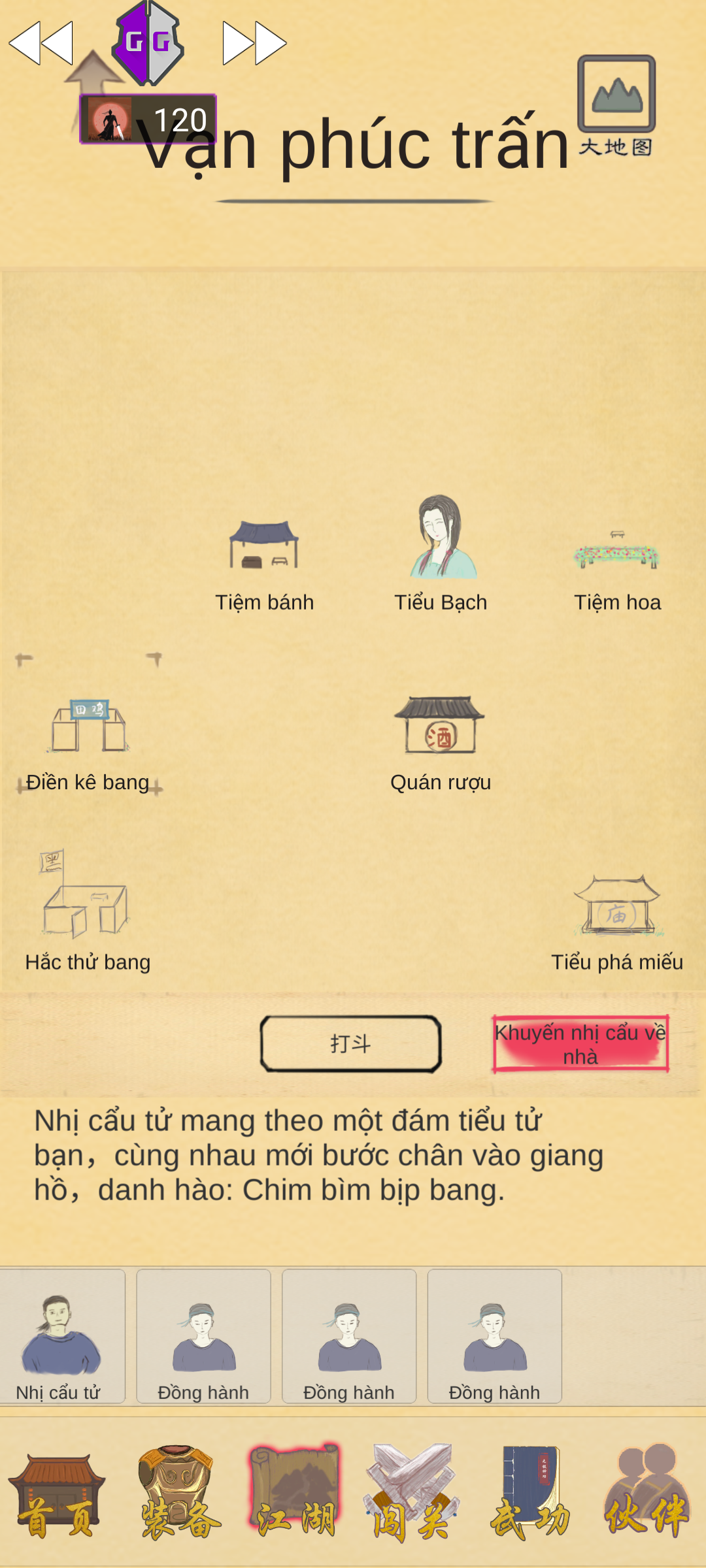
Task: Tap the GG overlay fast-forward arrows
Action: click(x=254, y=43)
